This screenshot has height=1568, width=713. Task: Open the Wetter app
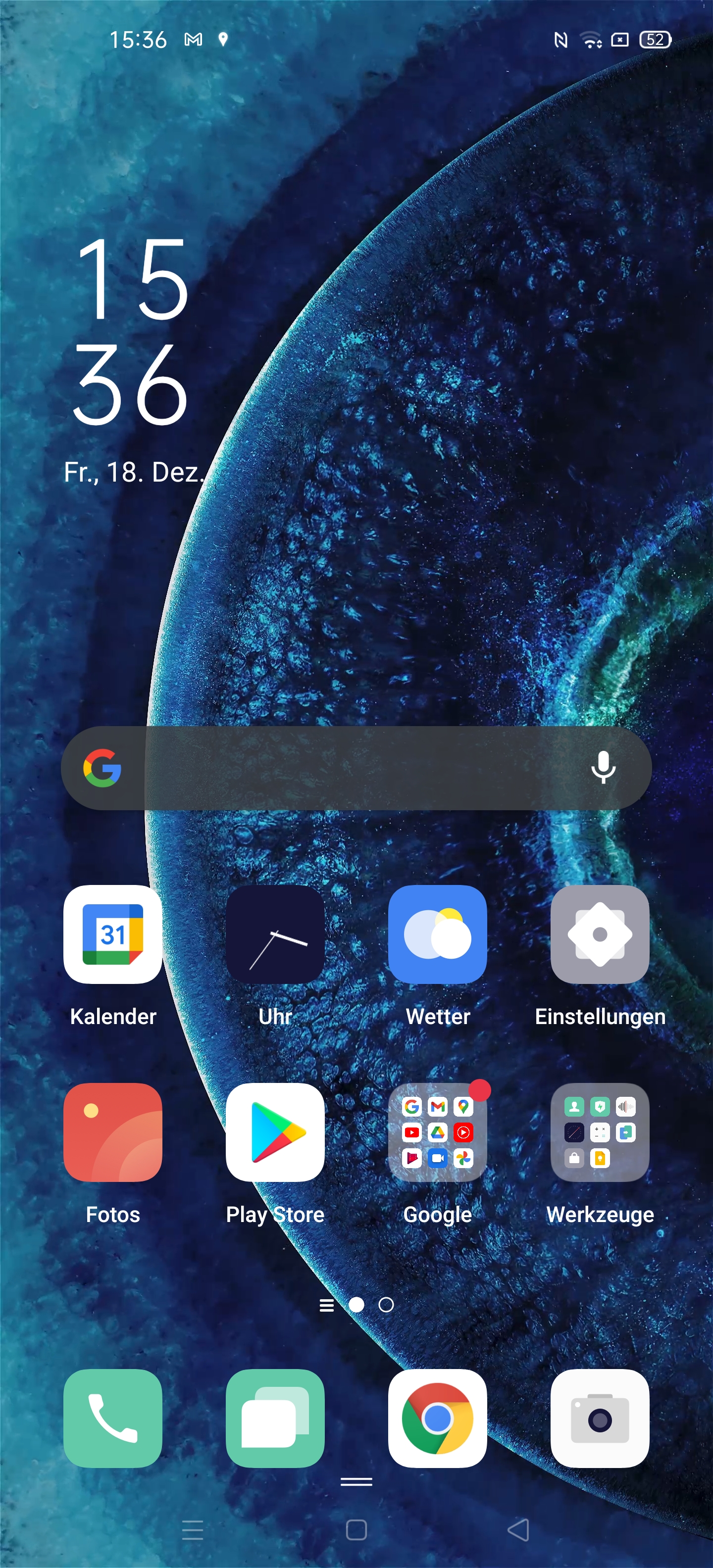pos(437,934)
